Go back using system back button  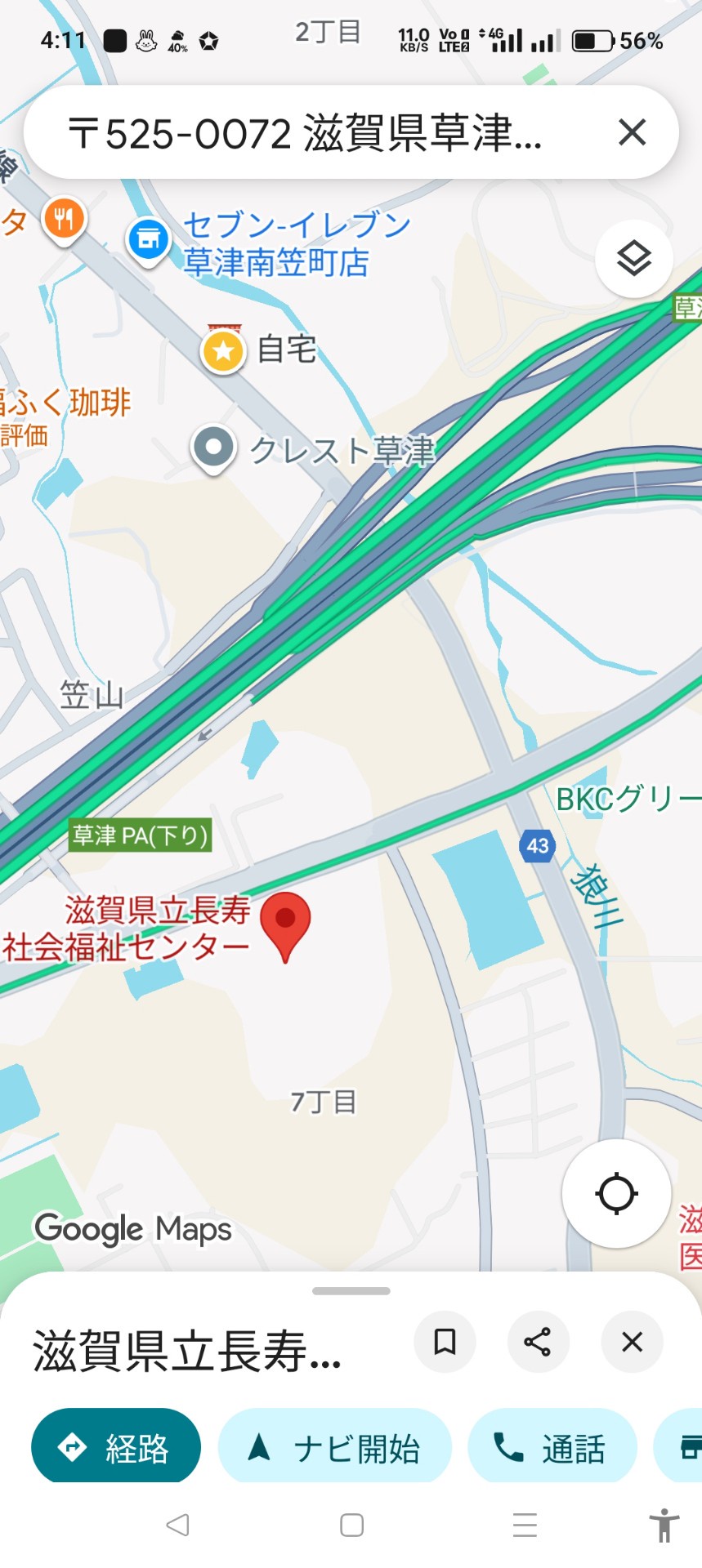177,1525
